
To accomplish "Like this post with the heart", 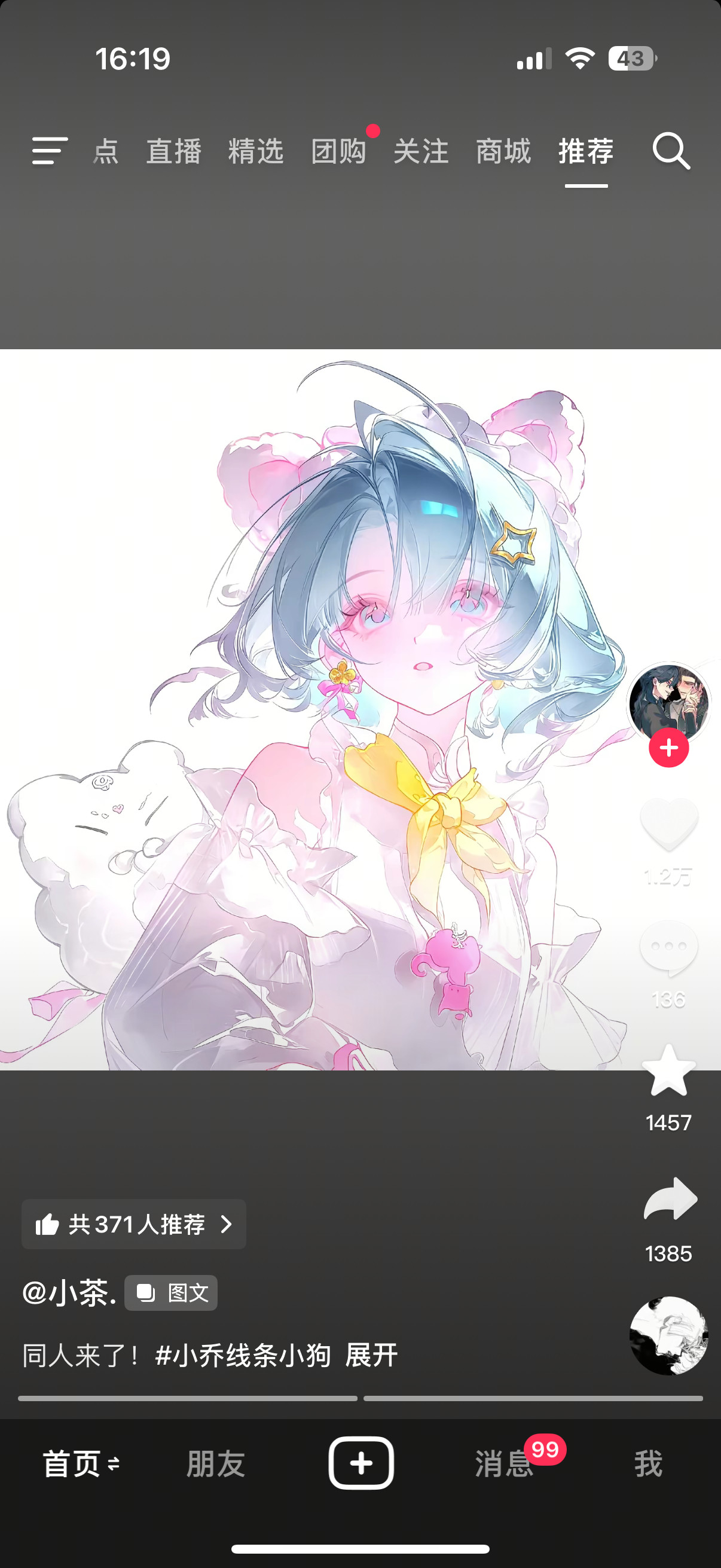I will [668, 823].
